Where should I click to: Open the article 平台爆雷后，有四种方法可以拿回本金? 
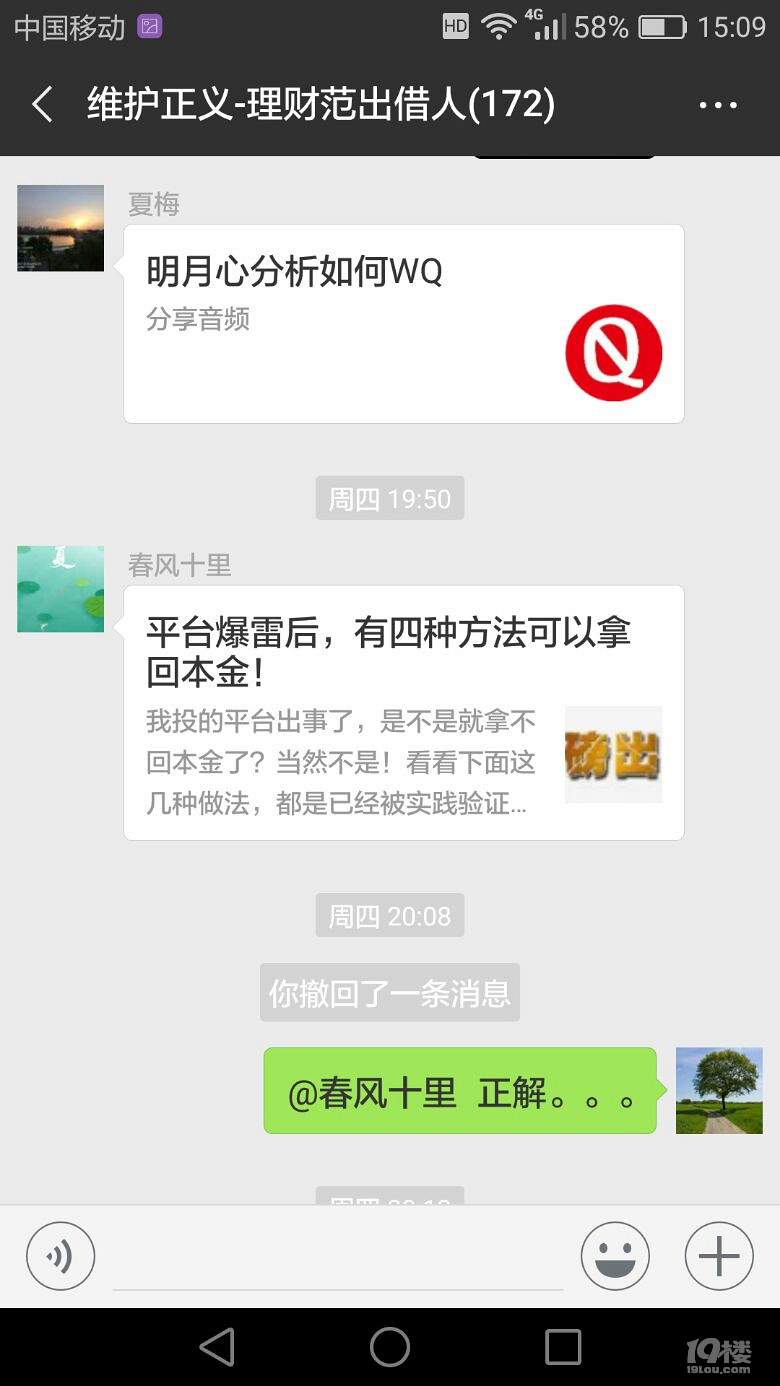[403, 712]
